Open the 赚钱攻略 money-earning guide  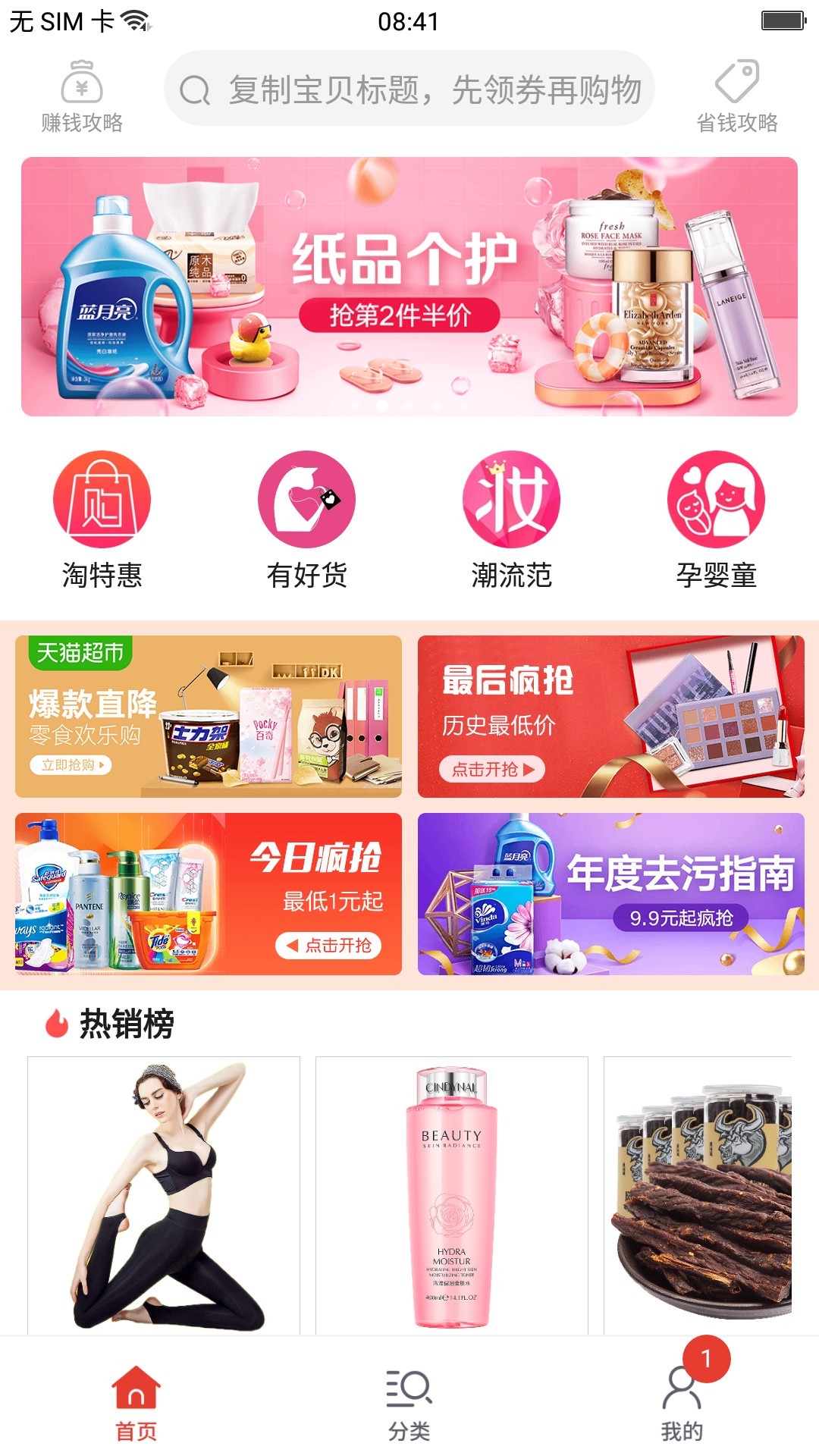[x=82, y=96]
